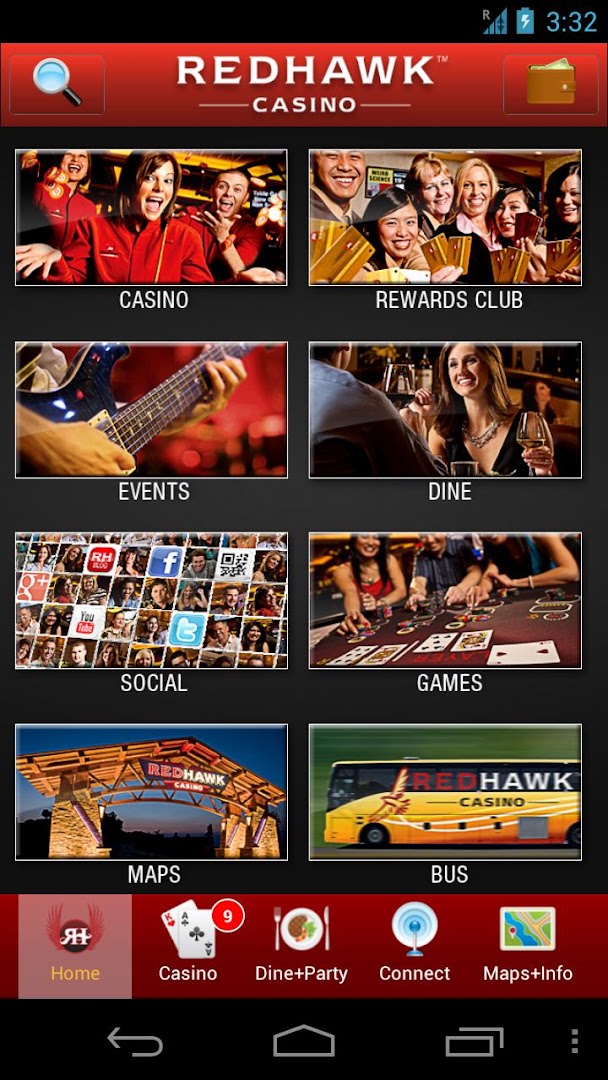The image size is (608, 1080).
Task: Open the Rewards Club tile
Action: (x=445, y=217)
